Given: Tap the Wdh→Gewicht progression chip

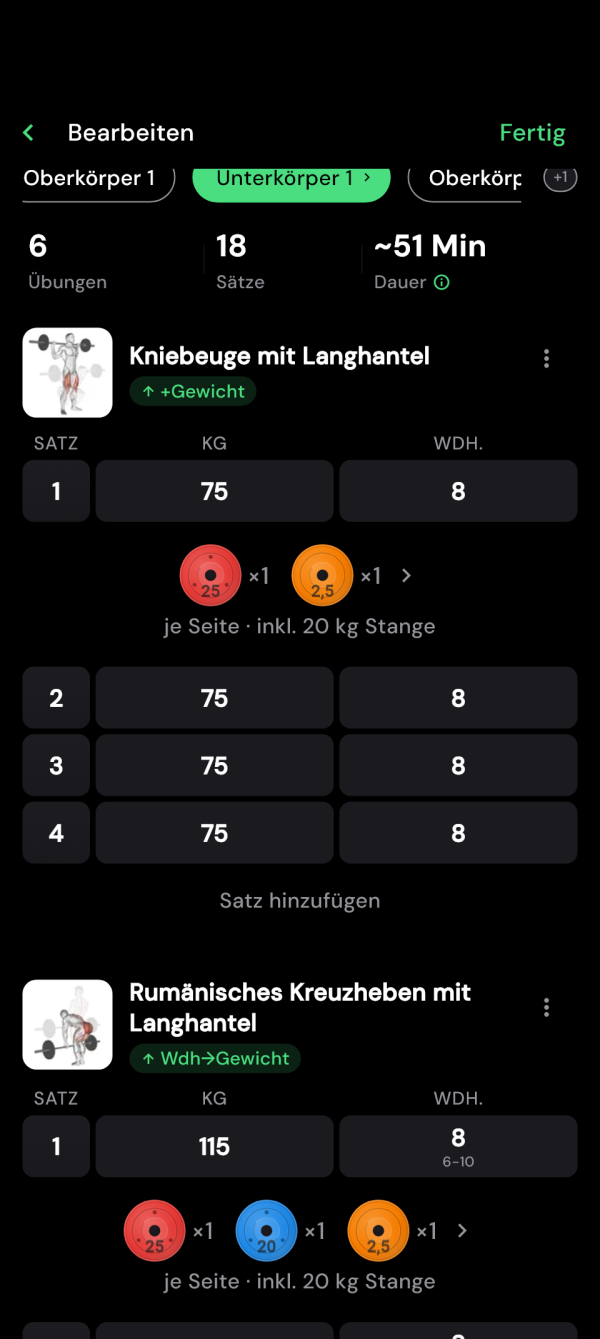Looking at the screenshot, I should point(215,1058).
